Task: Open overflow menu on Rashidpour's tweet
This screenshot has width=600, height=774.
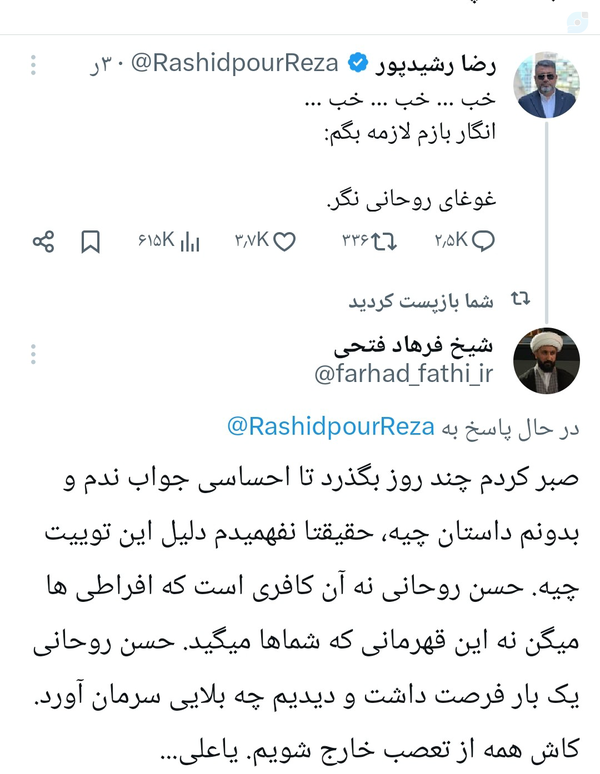Action: (33, 66)
